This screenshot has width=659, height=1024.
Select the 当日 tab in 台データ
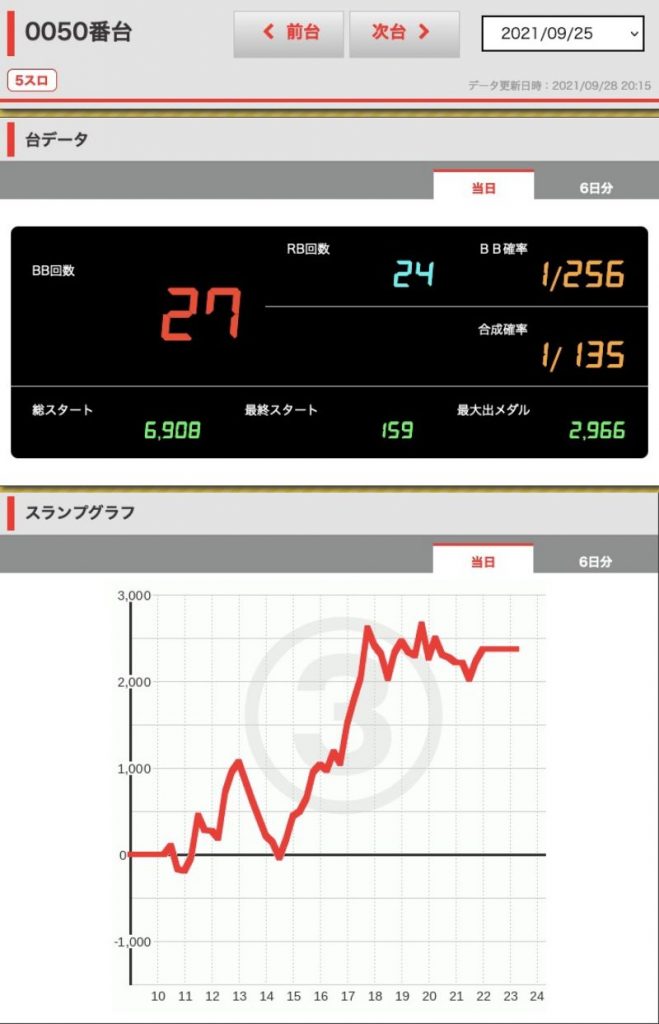483,187
